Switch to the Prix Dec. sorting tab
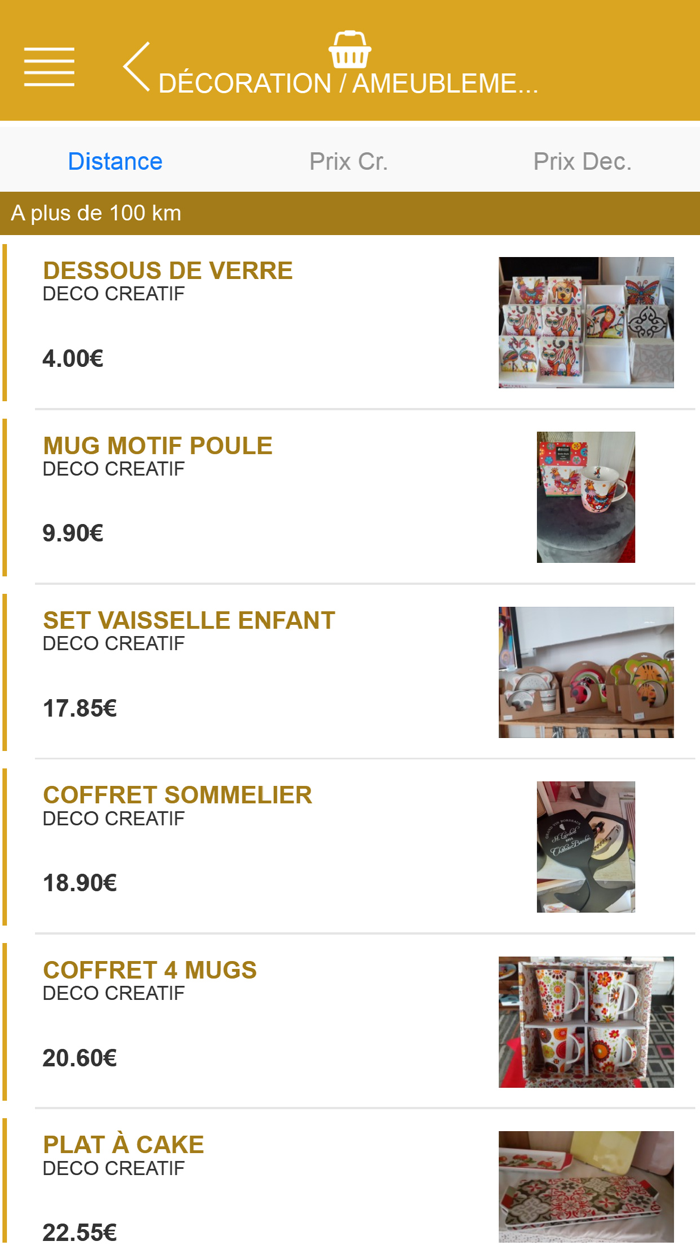700x1244 pixels. 582,161
